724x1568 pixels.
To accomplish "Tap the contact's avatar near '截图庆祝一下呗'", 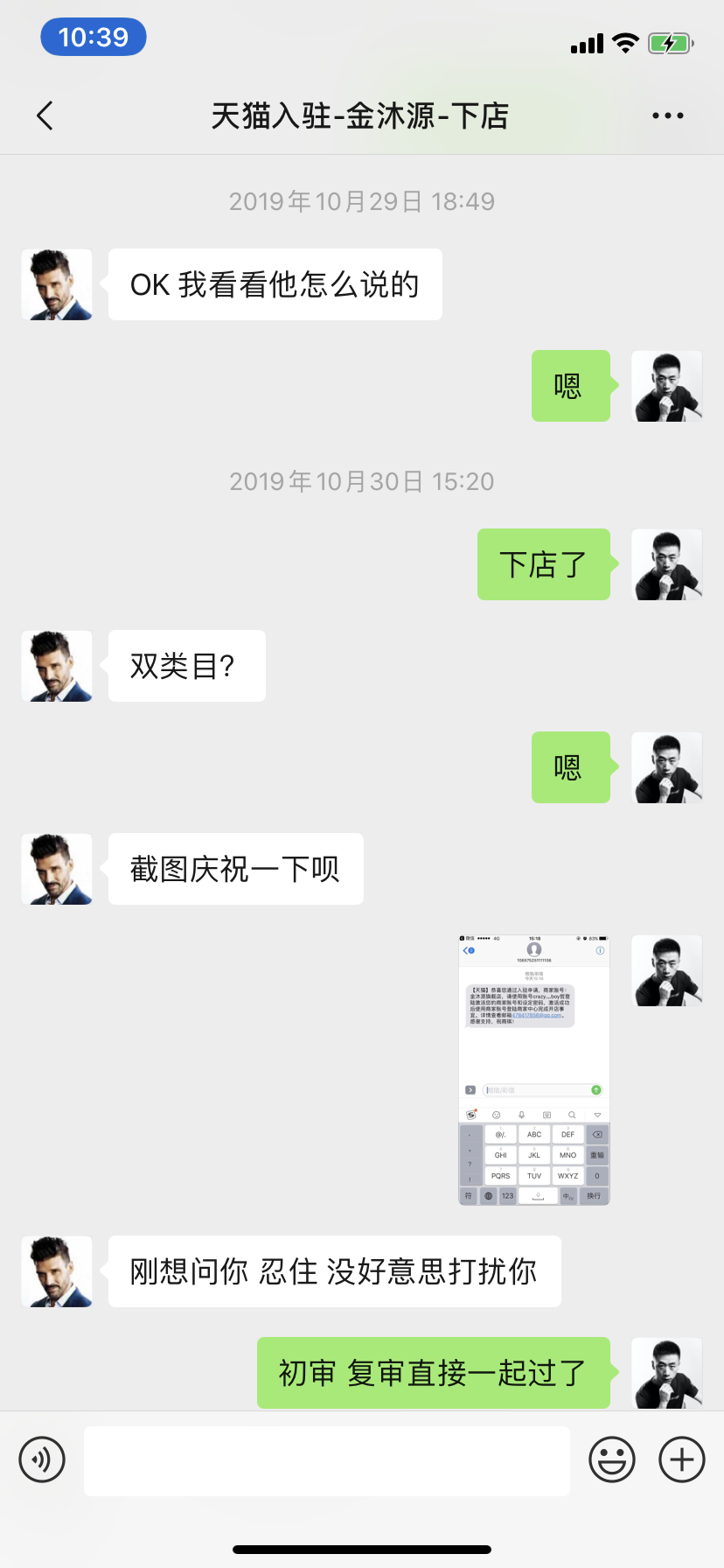I will click(x=56, y=869).
